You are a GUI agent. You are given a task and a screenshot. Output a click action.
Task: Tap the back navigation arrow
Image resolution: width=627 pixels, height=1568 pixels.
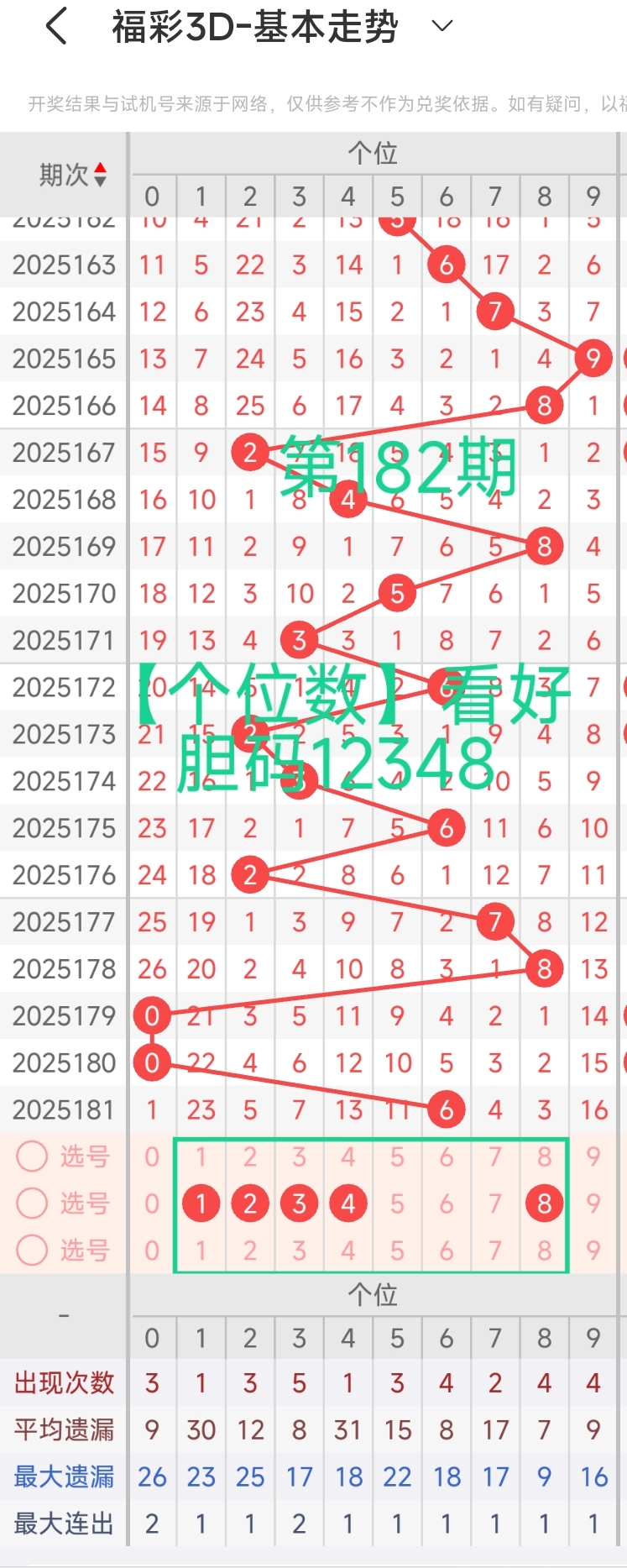(57, 26)
